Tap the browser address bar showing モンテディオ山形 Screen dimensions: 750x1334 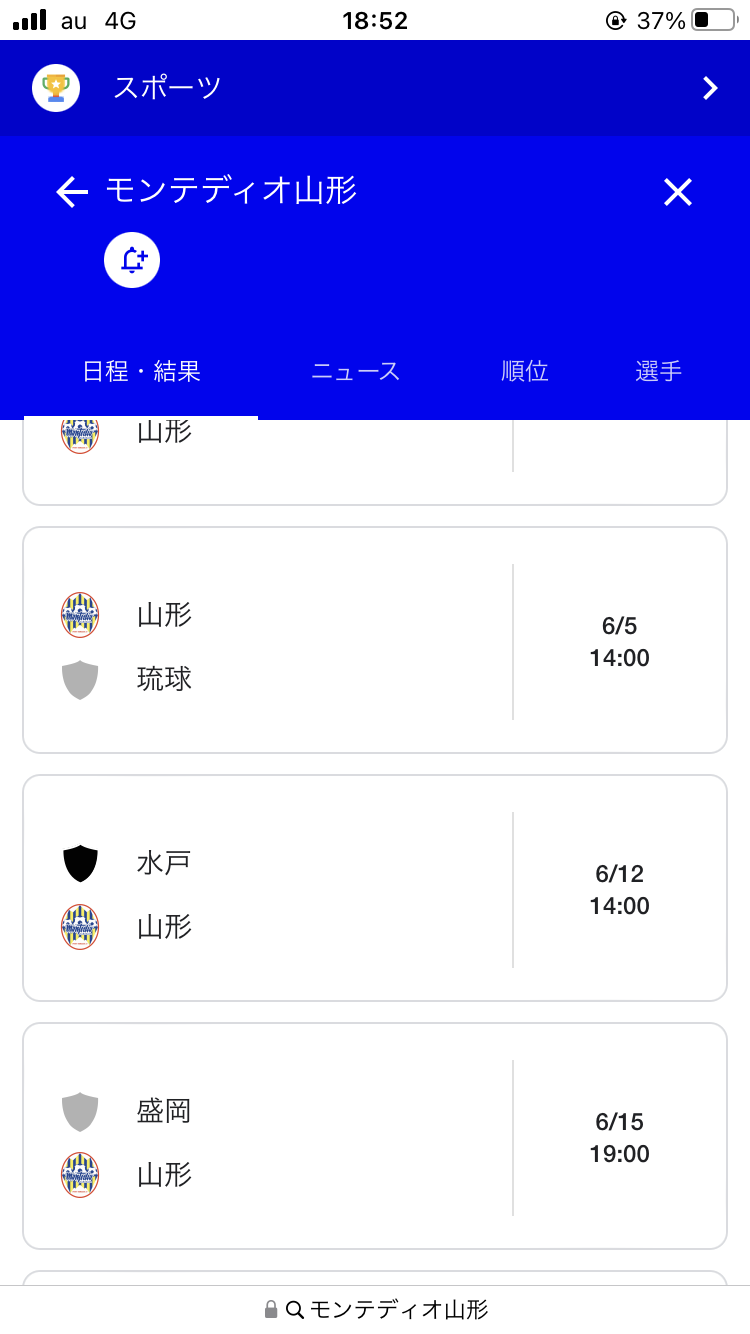pos(375,1309)
